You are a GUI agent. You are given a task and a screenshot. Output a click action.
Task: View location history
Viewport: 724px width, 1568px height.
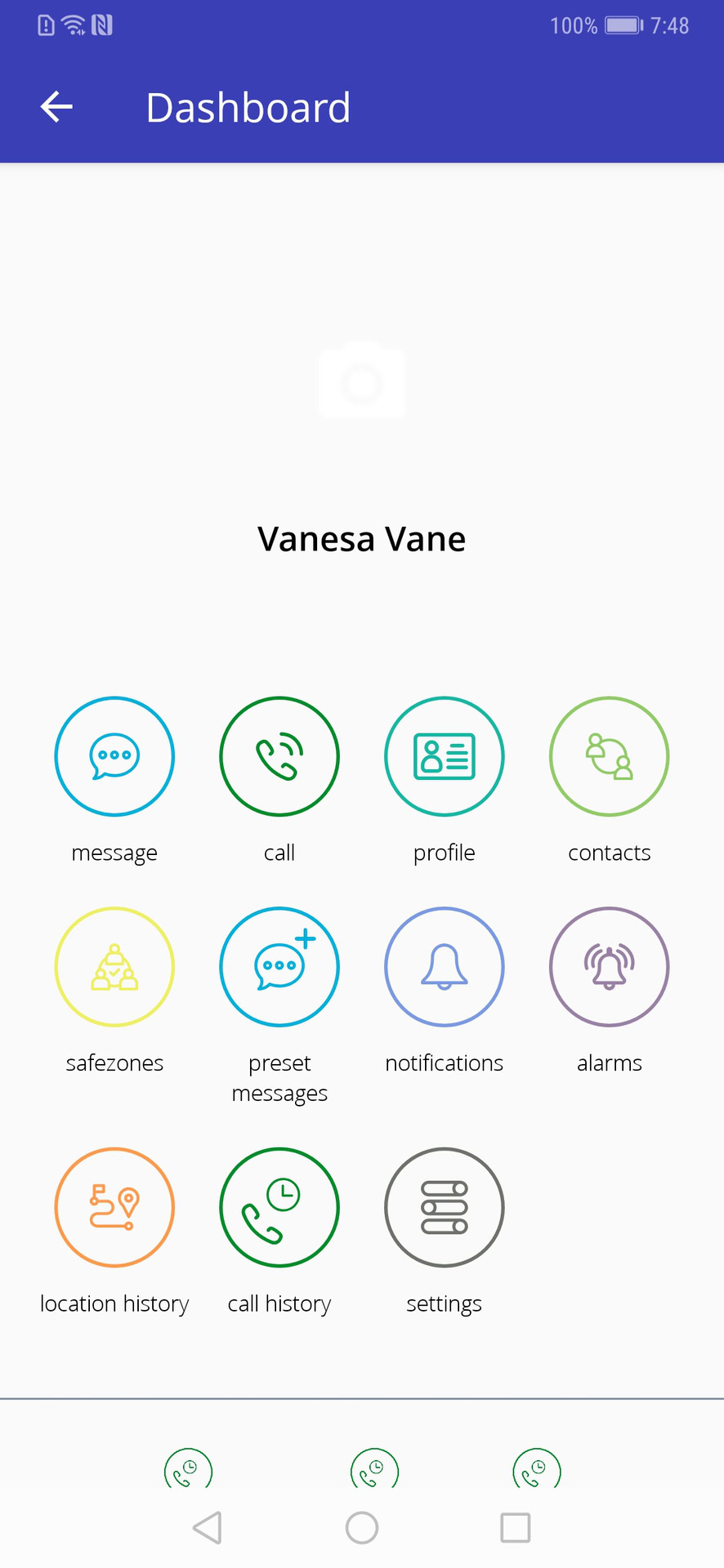click(114, 1208)
